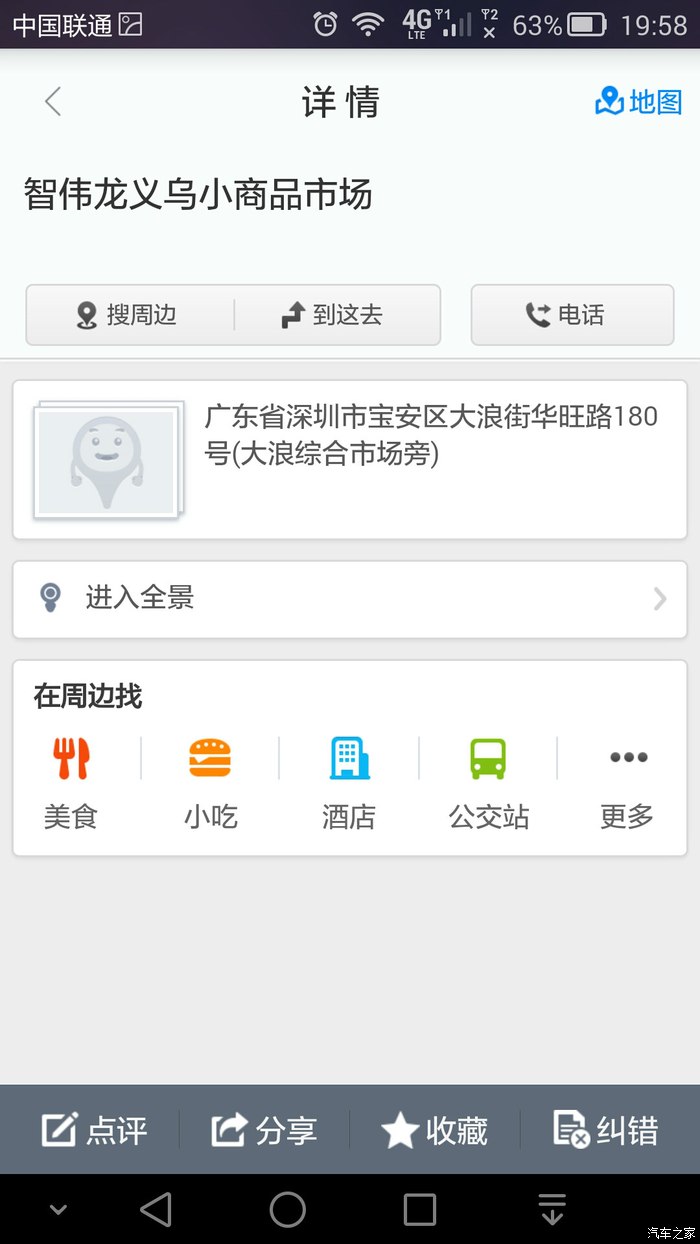This screenshot has height=1244, width=700.
Task: Tap 搜周边 to search nearby
Action: tap(129, 315)
